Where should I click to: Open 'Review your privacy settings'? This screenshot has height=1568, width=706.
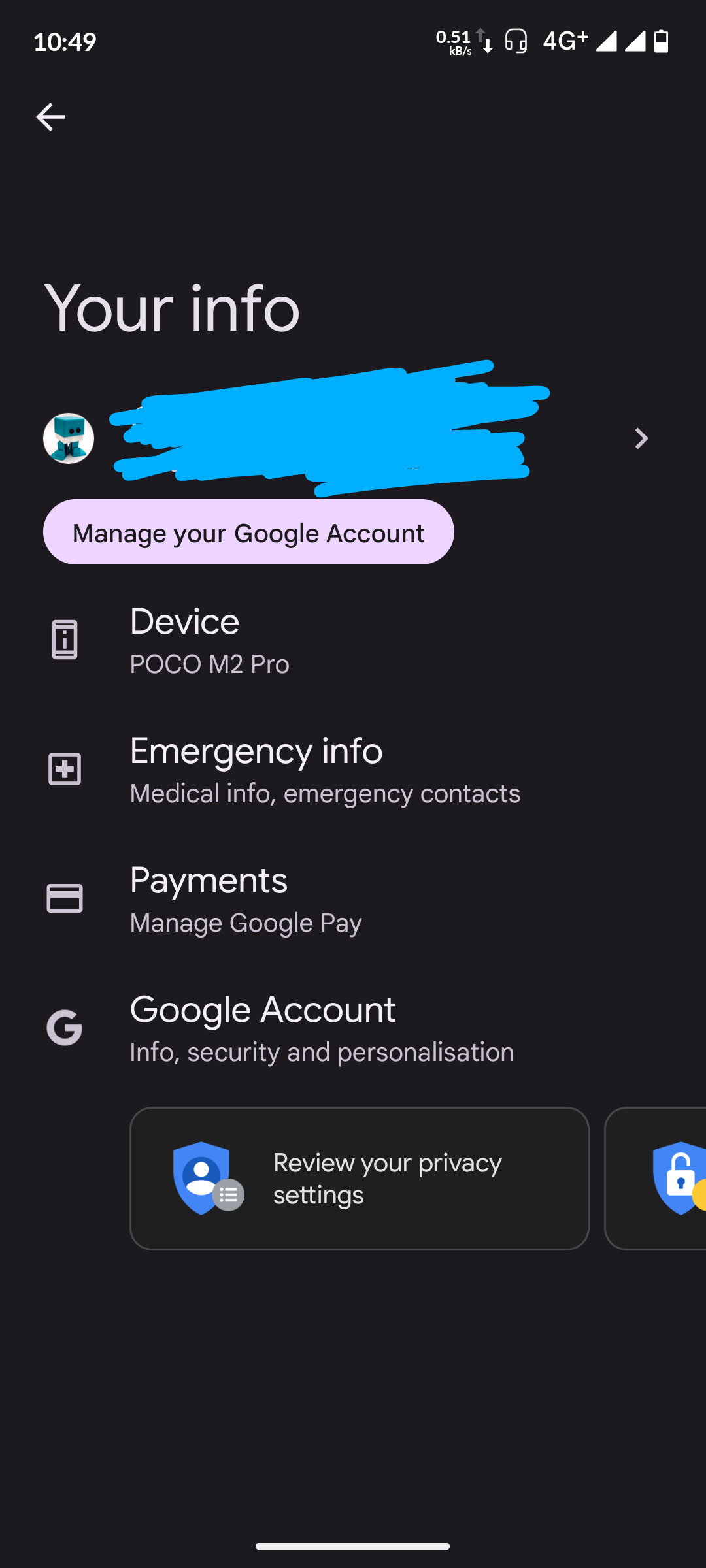(x=358, y=1178)
